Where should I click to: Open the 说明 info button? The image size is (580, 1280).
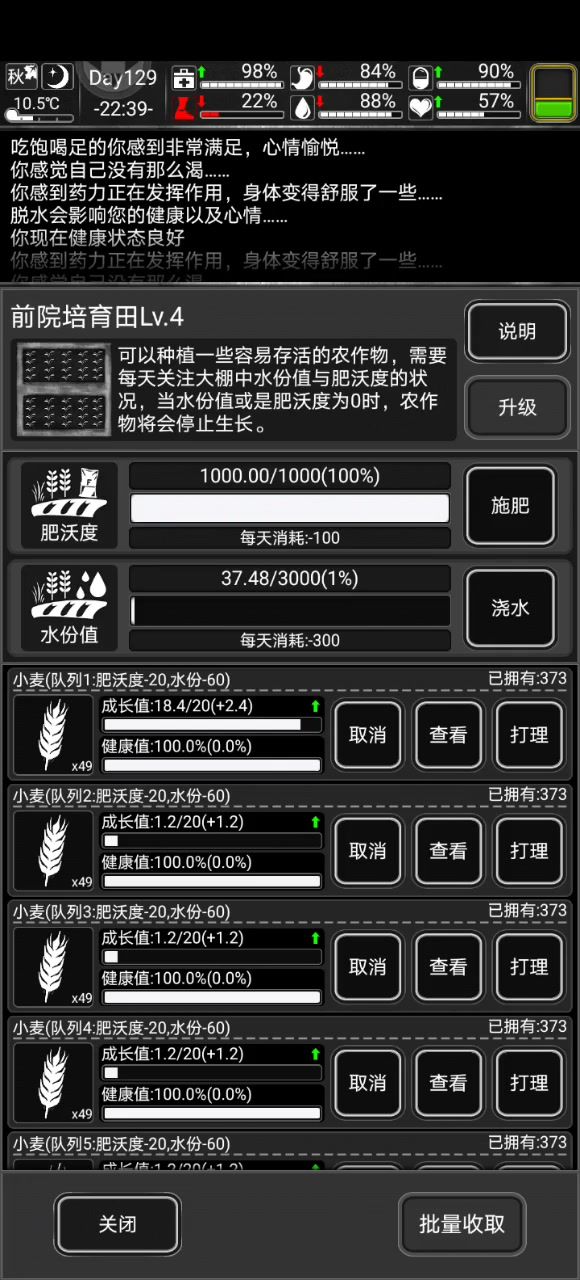517,331
